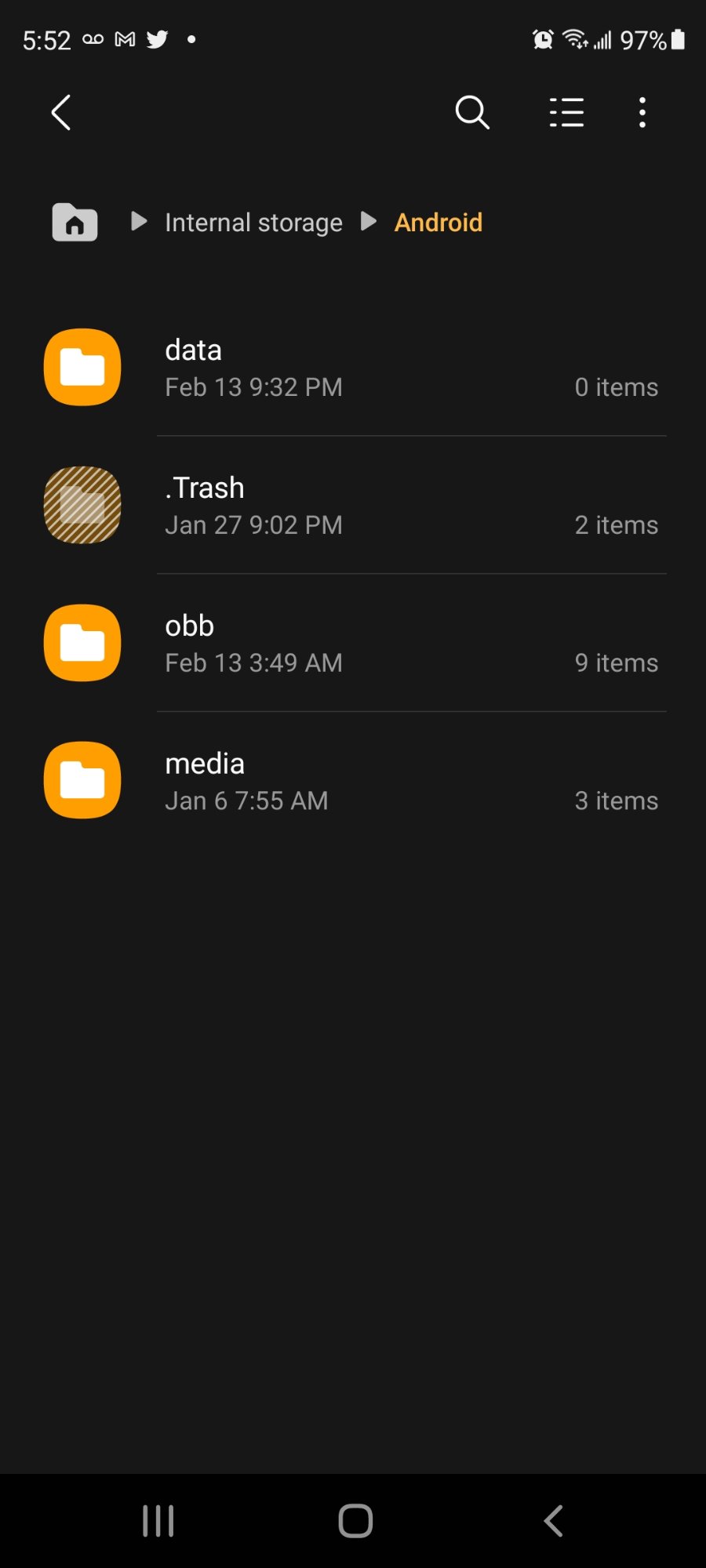
Task: Open the obb folder
Action: 353,643
